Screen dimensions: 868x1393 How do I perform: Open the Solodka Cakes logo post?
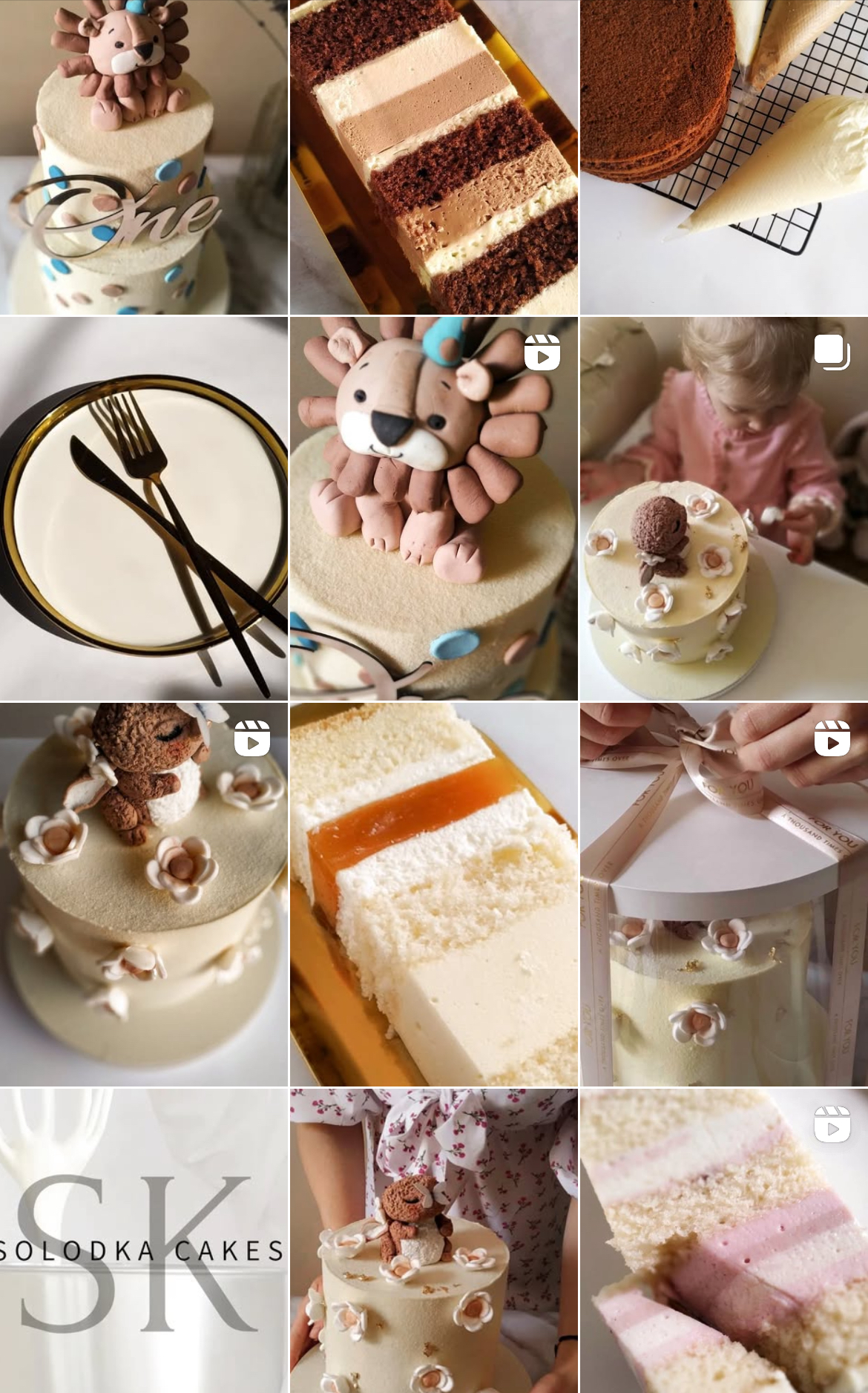pos(143,1241)
